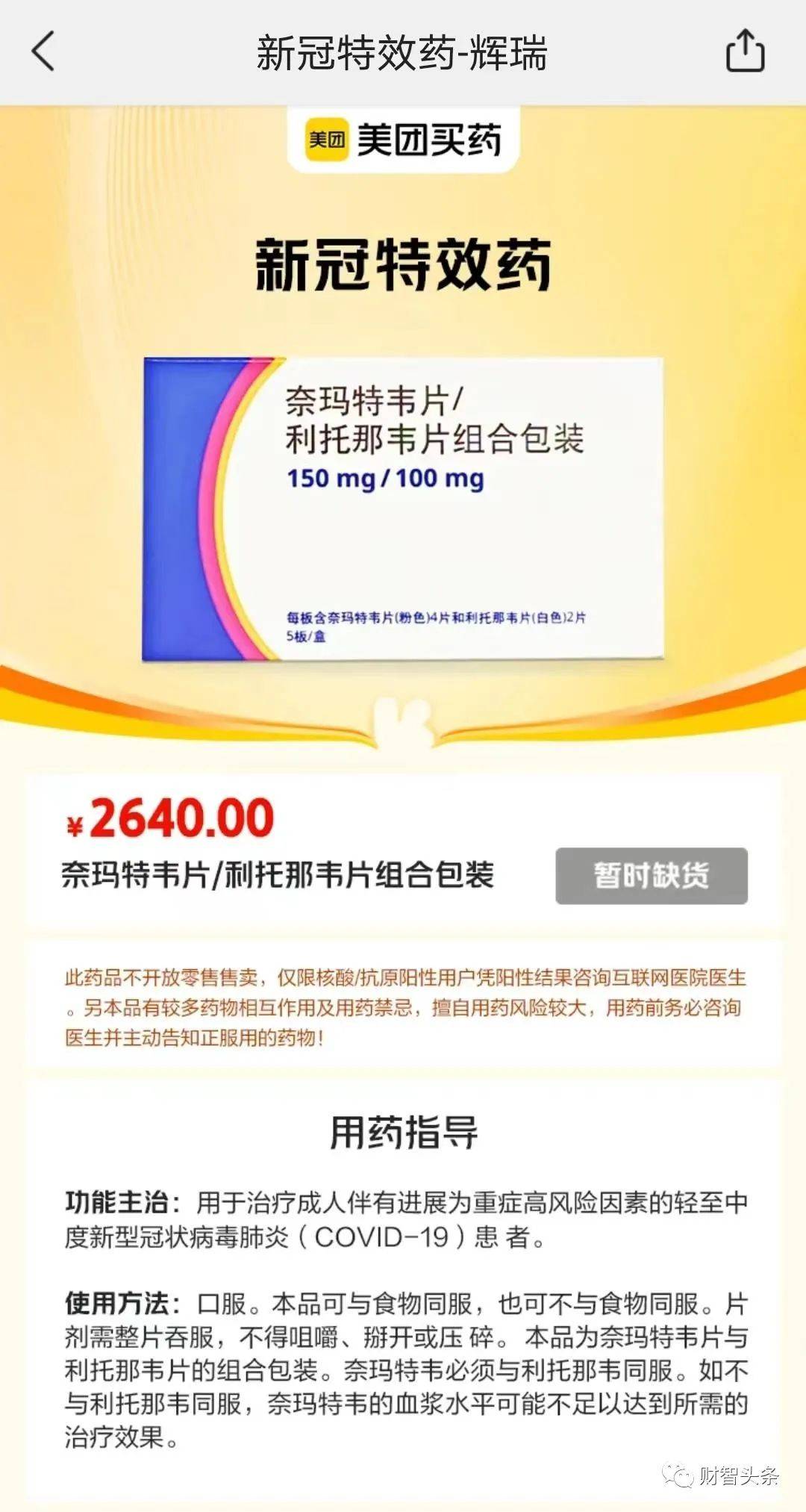Go back using the top-left arrow

43,52
